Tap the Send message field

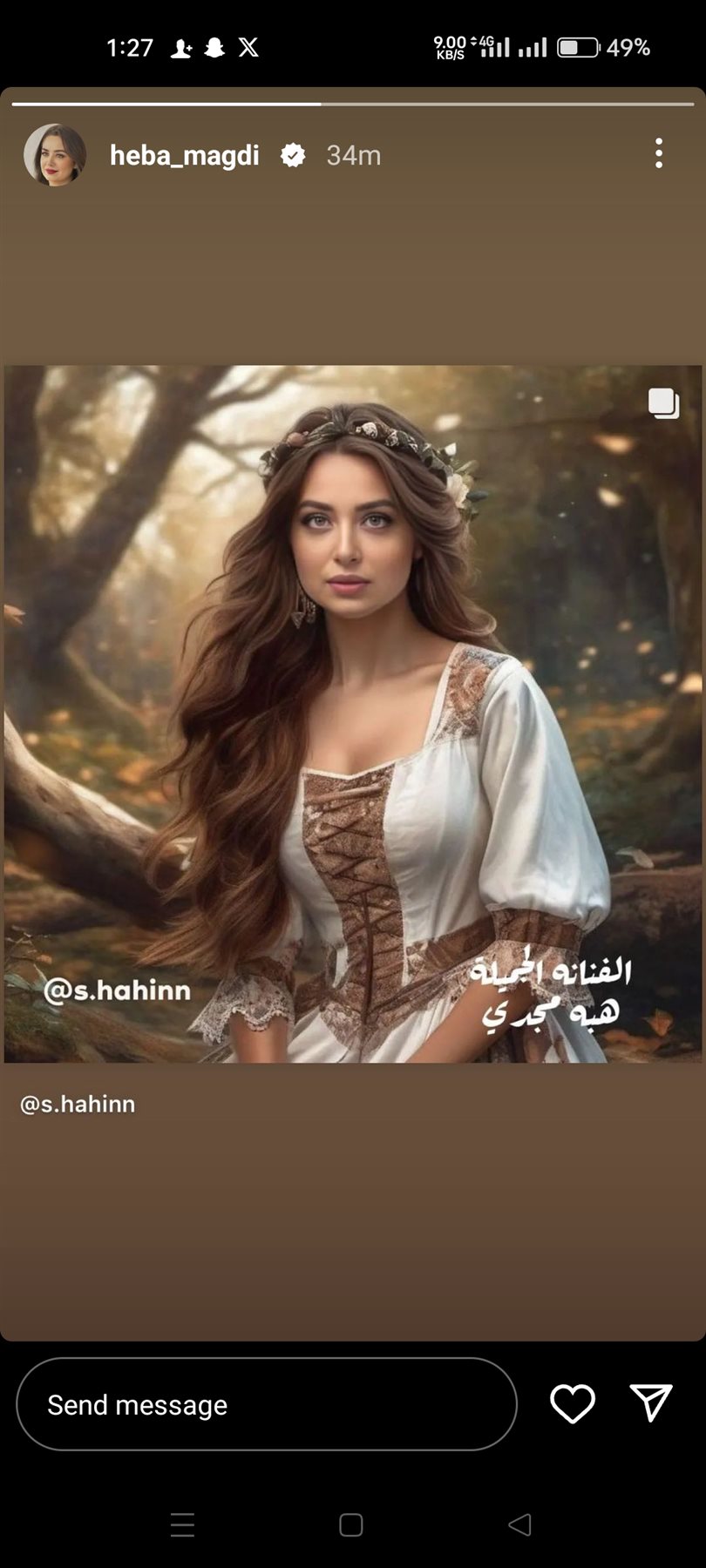coord(266,1404)
